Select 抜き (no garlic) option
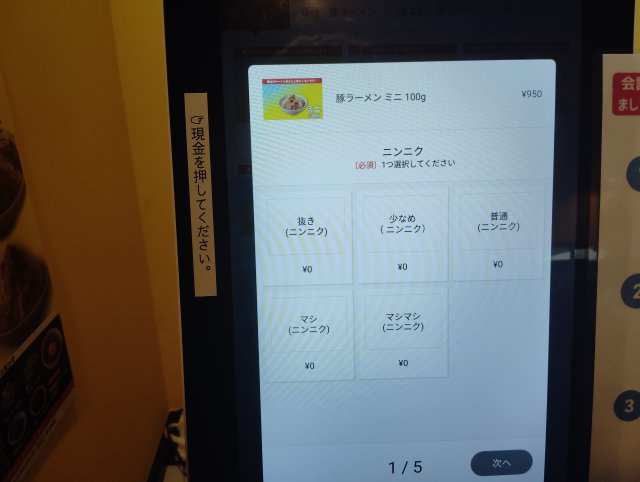 307,236
